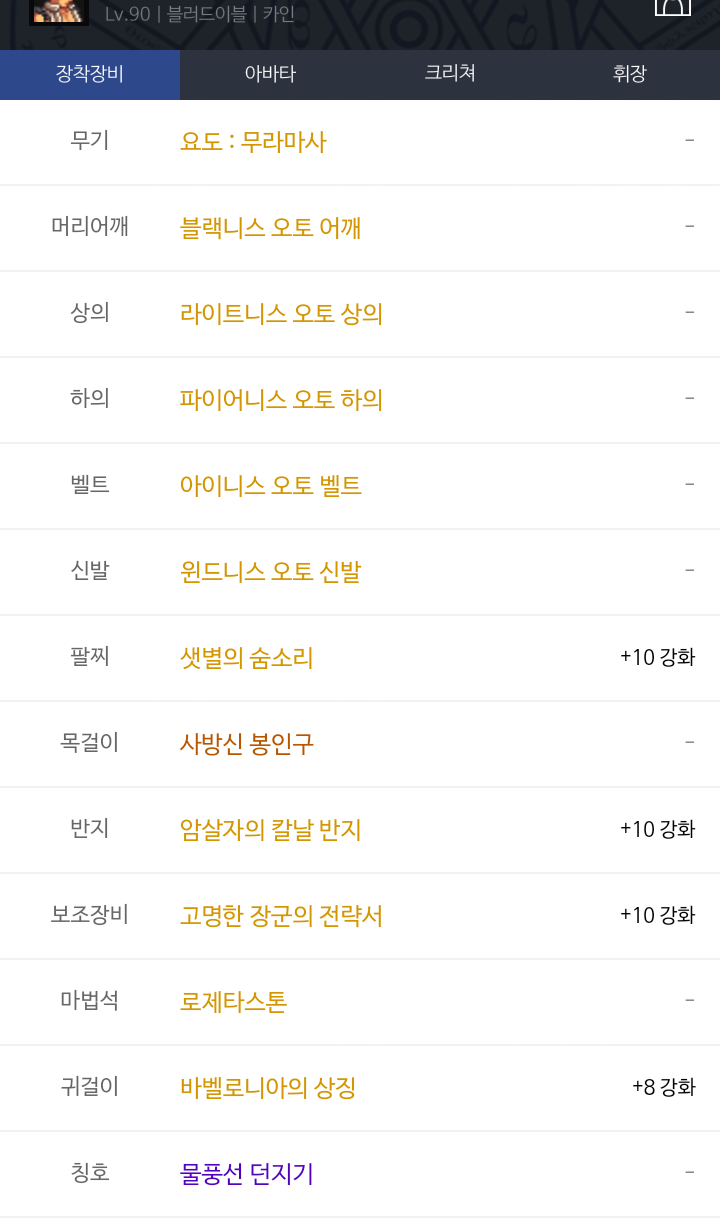
Task: Switch to the 아바타 tab
Action: (270, 74)
